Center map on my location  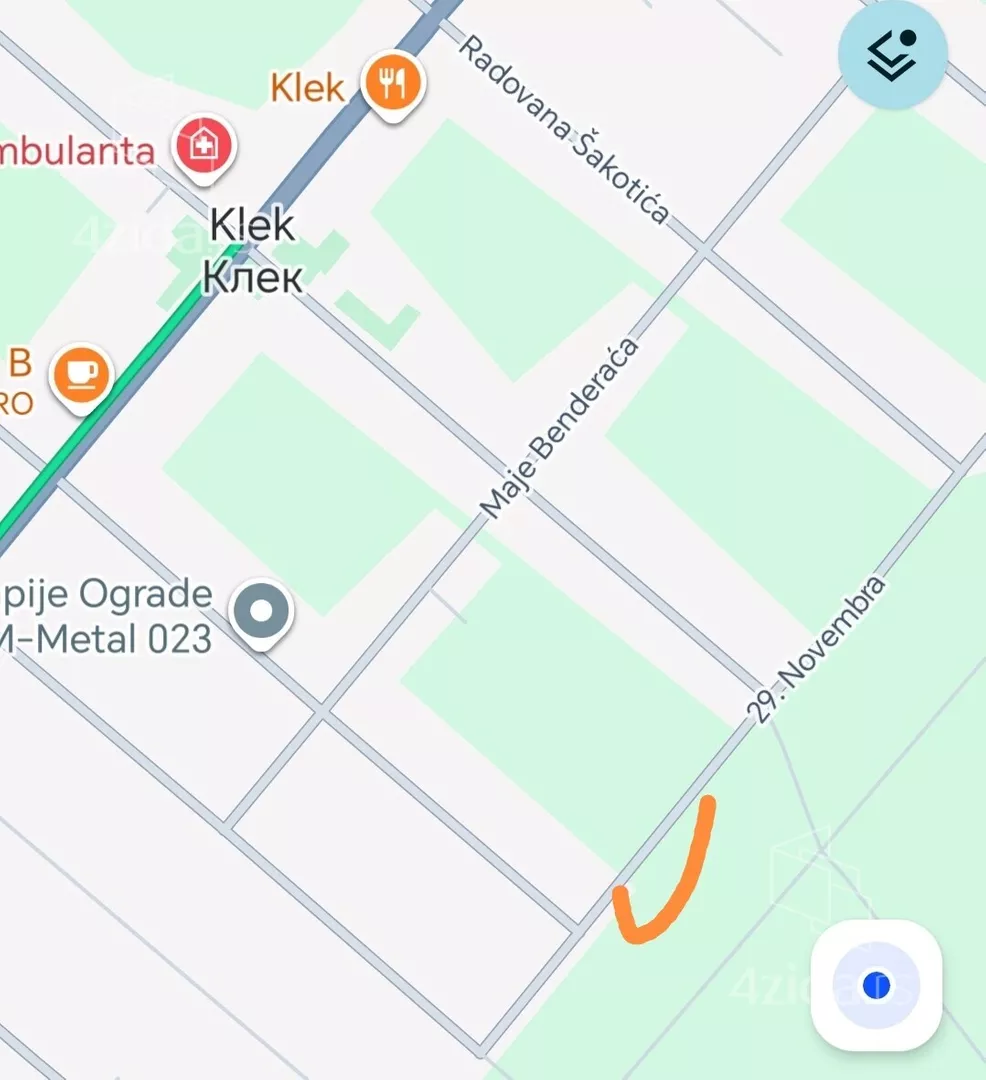876,984
